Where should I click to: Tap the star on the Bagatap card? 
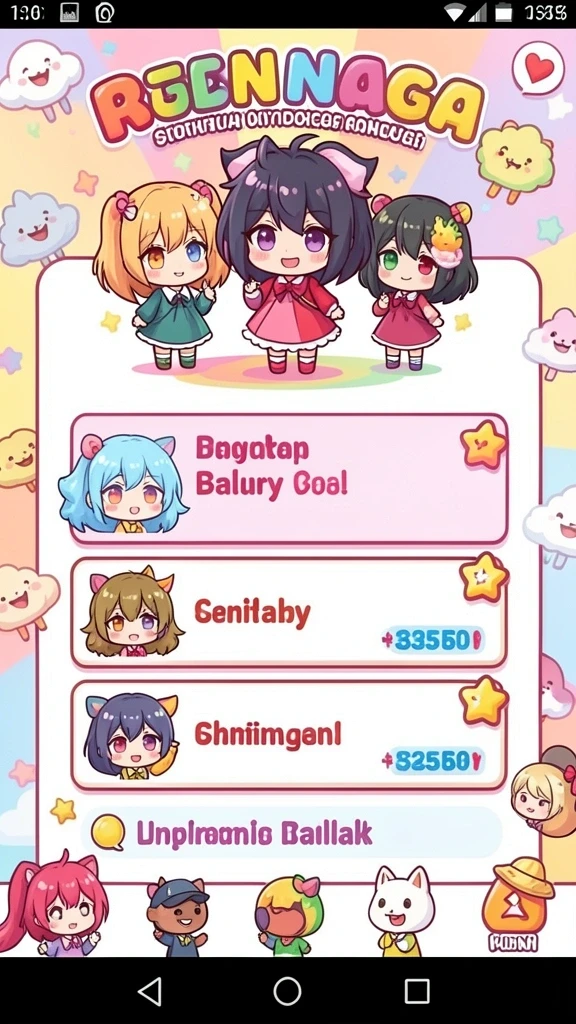pos(483,445)
